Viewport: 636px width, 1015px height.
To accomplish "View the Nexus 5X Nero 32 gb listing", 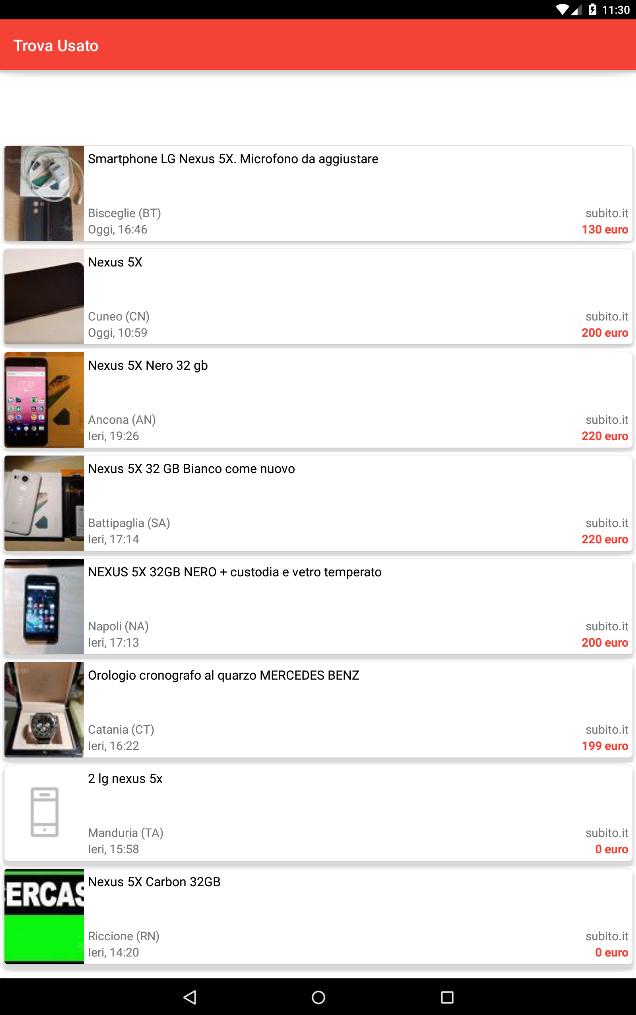I will click(x=318, y=400).
